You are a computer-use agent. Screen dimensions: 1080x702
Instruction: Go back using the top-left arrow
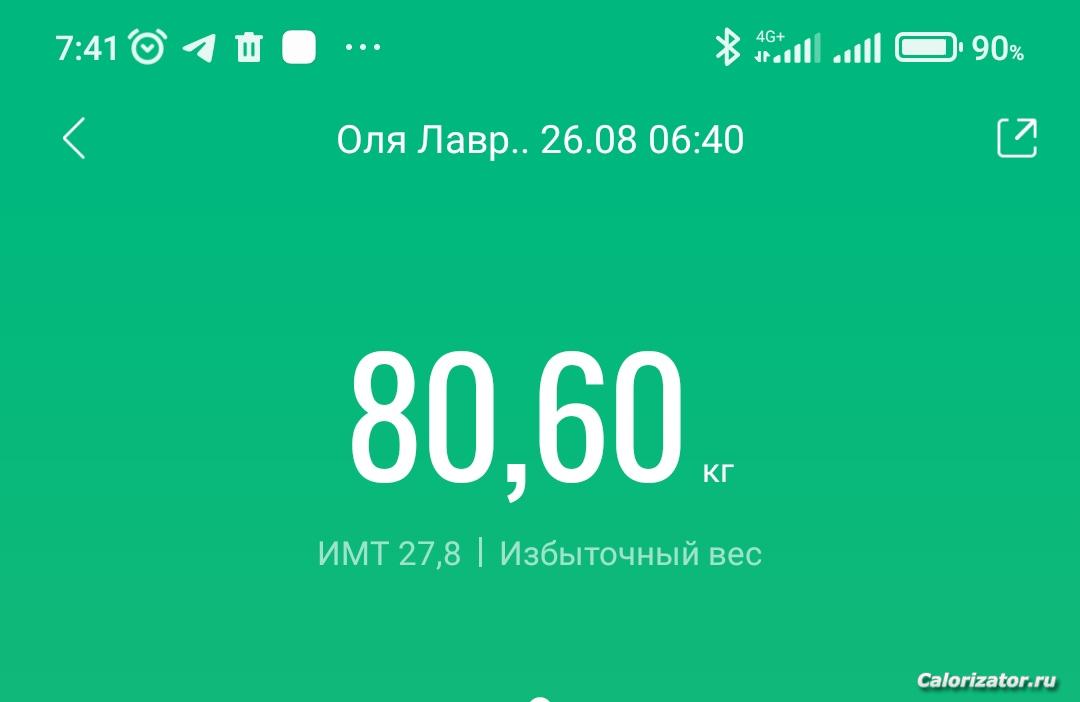point(74,139)
